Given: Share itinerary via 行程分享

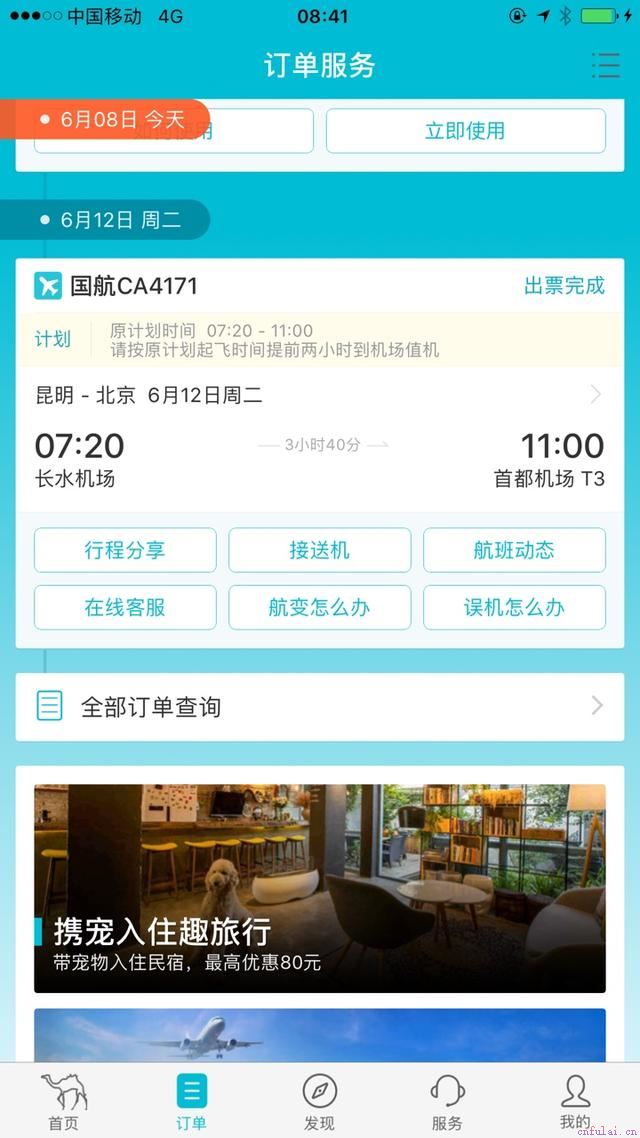Looking at the screenshot, I should coord(125,549).
